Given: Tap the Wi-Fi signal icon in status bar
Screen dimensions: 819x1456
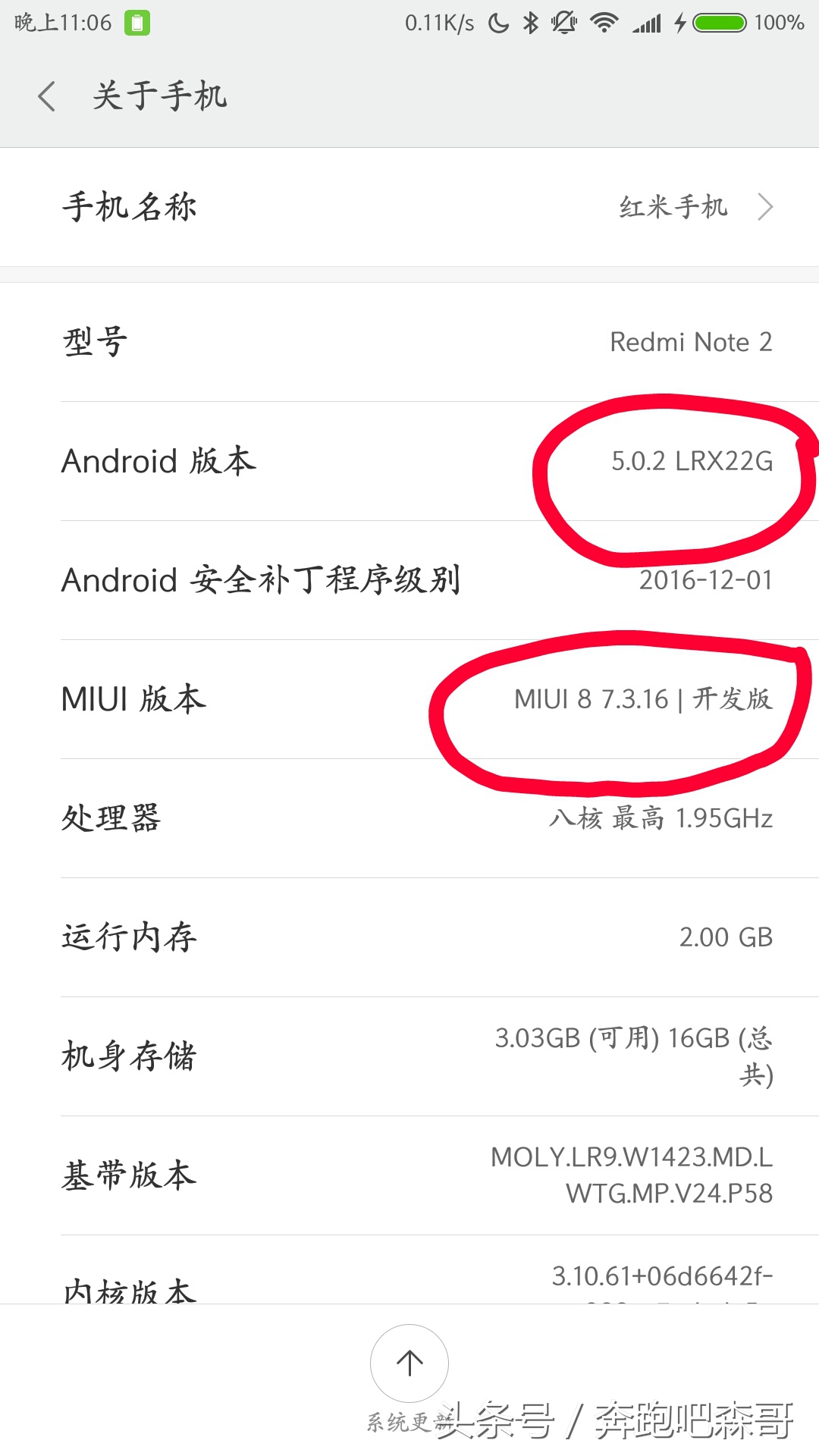Looking at the screenshot, I should tap(604, 23).
